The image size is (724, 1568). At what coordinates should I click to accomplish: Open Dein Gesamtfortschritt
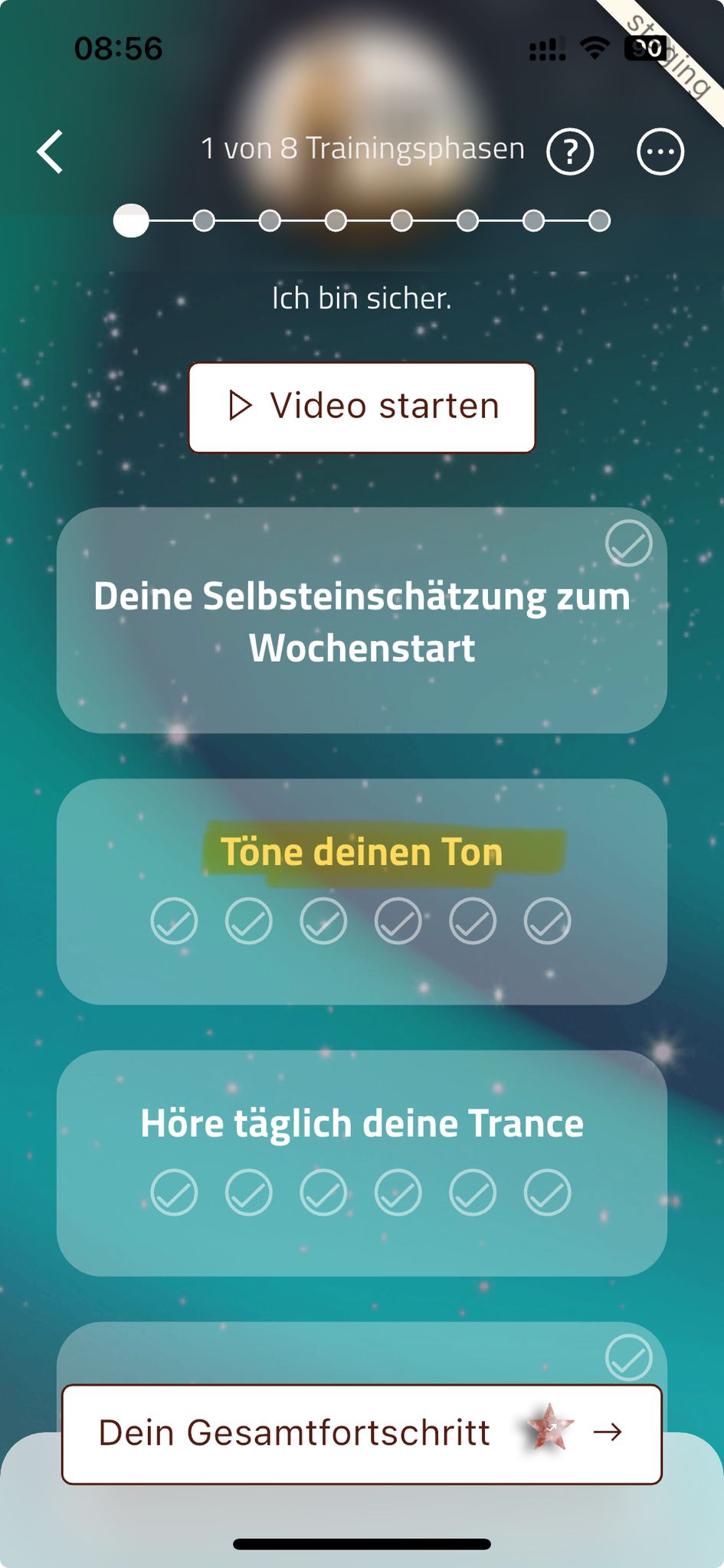[x=362, y=1433]
